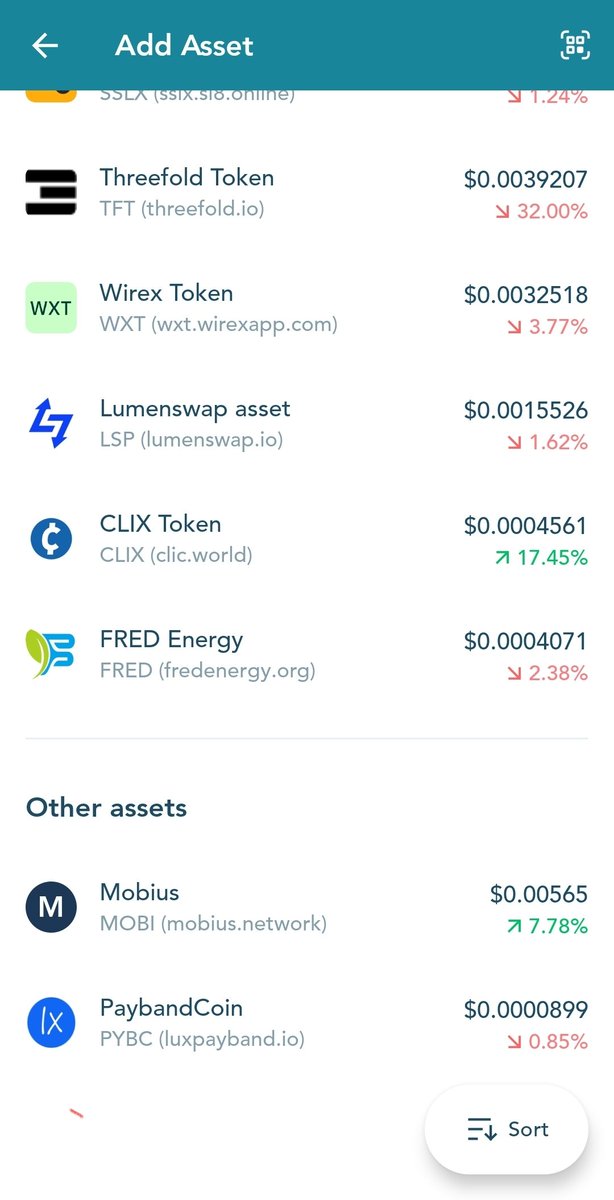Select PaybandCoin asset
Image resolution: width=614 pixels, height=1200 pixels.
307,1024
